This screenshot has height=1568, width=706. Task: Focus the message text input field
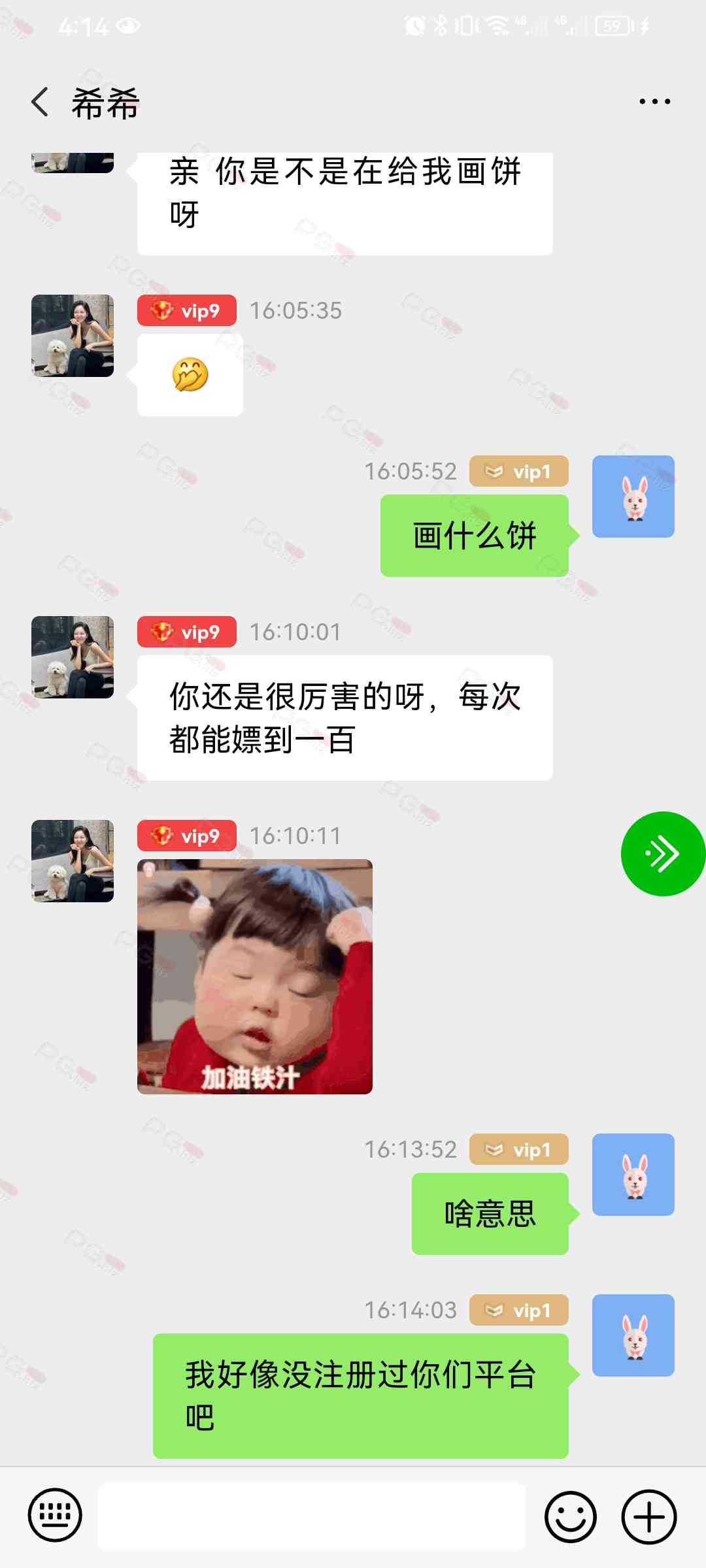[312, 1516]
